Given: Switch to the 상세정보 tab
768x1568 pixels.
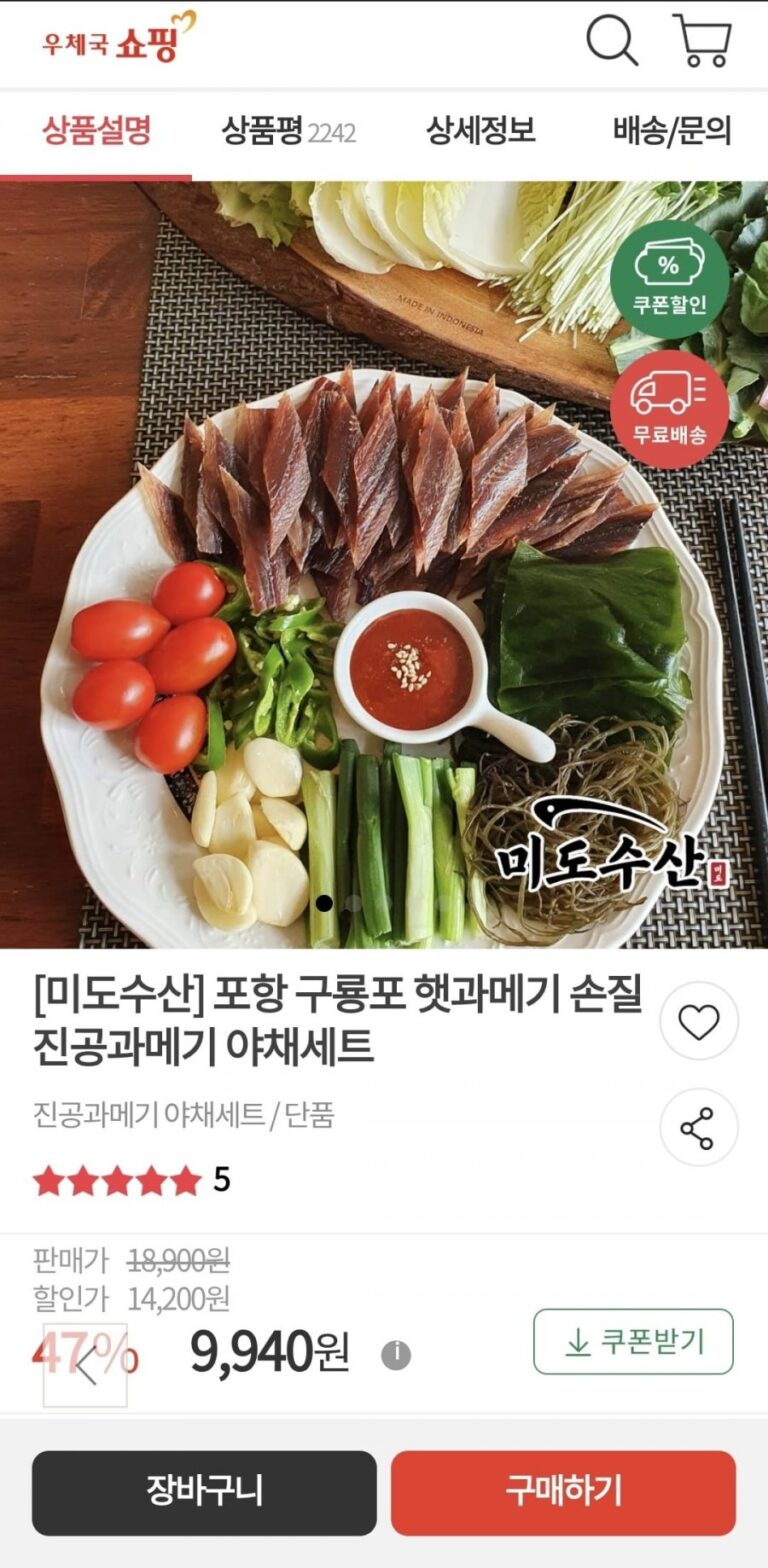Looking at the screenshot, I should (x=481, y=131).
